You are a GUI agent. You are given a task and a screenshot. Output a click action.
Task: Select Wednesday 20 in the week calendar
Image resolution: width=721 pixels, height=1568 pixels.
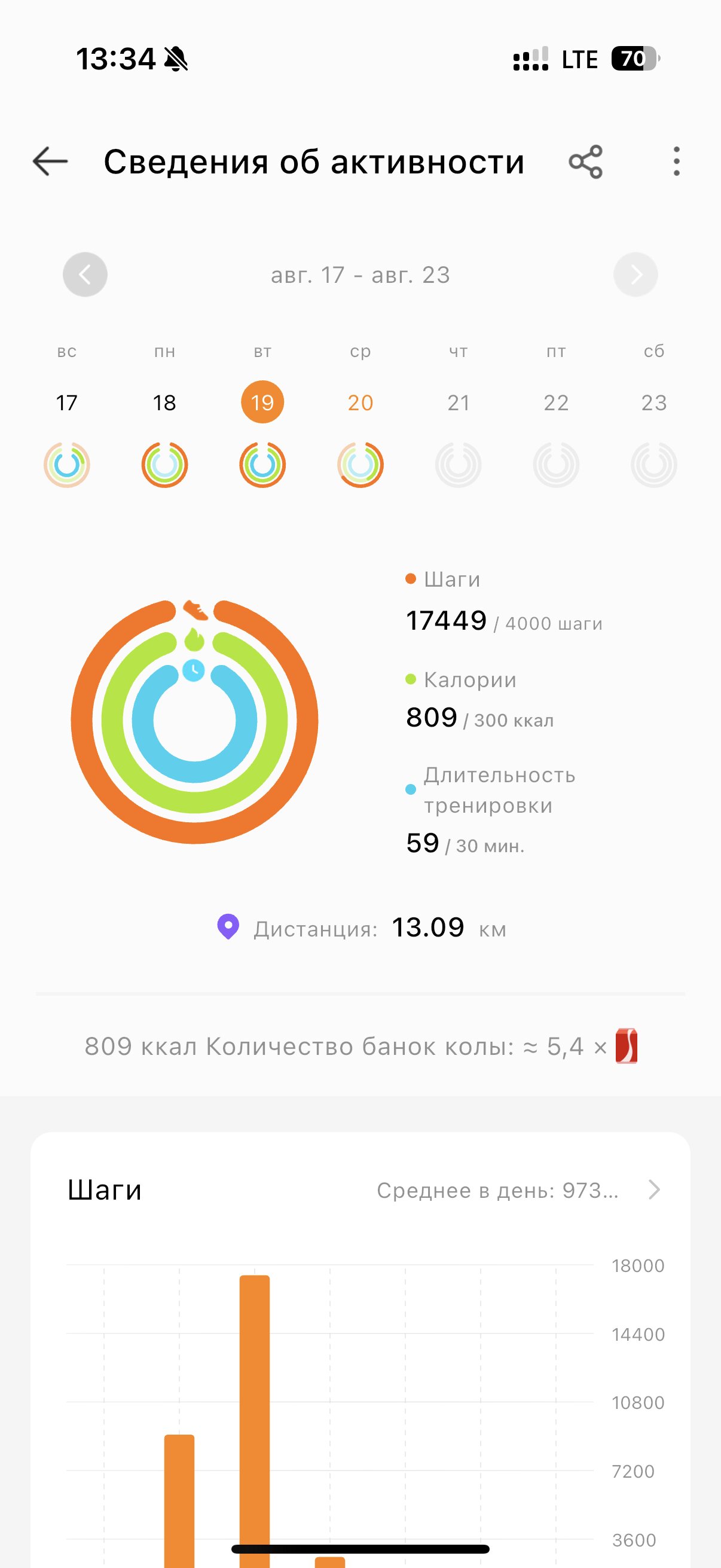click(360, 402)
